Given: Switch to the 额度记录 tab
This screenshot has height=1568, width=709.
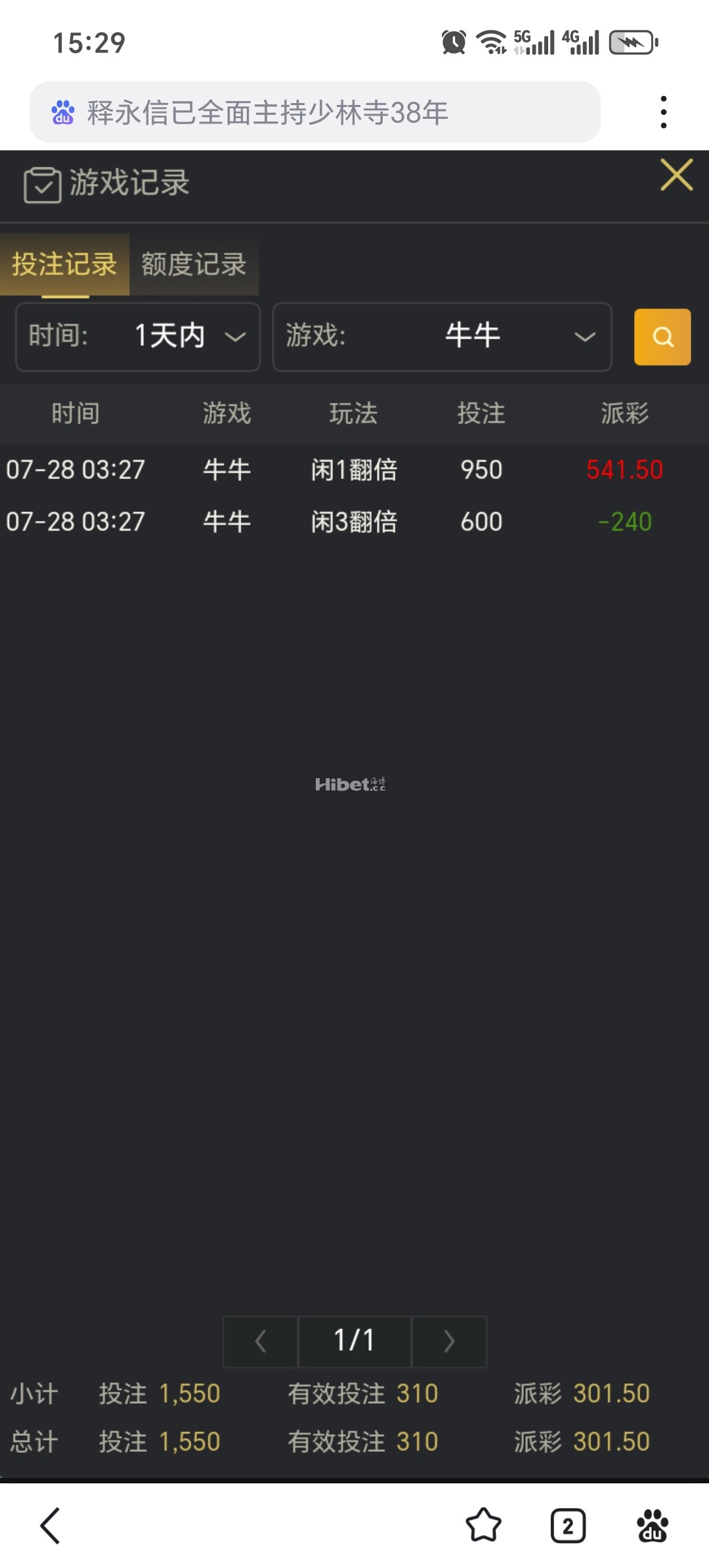Looking at the screenshot, I should tap(192, 266).
